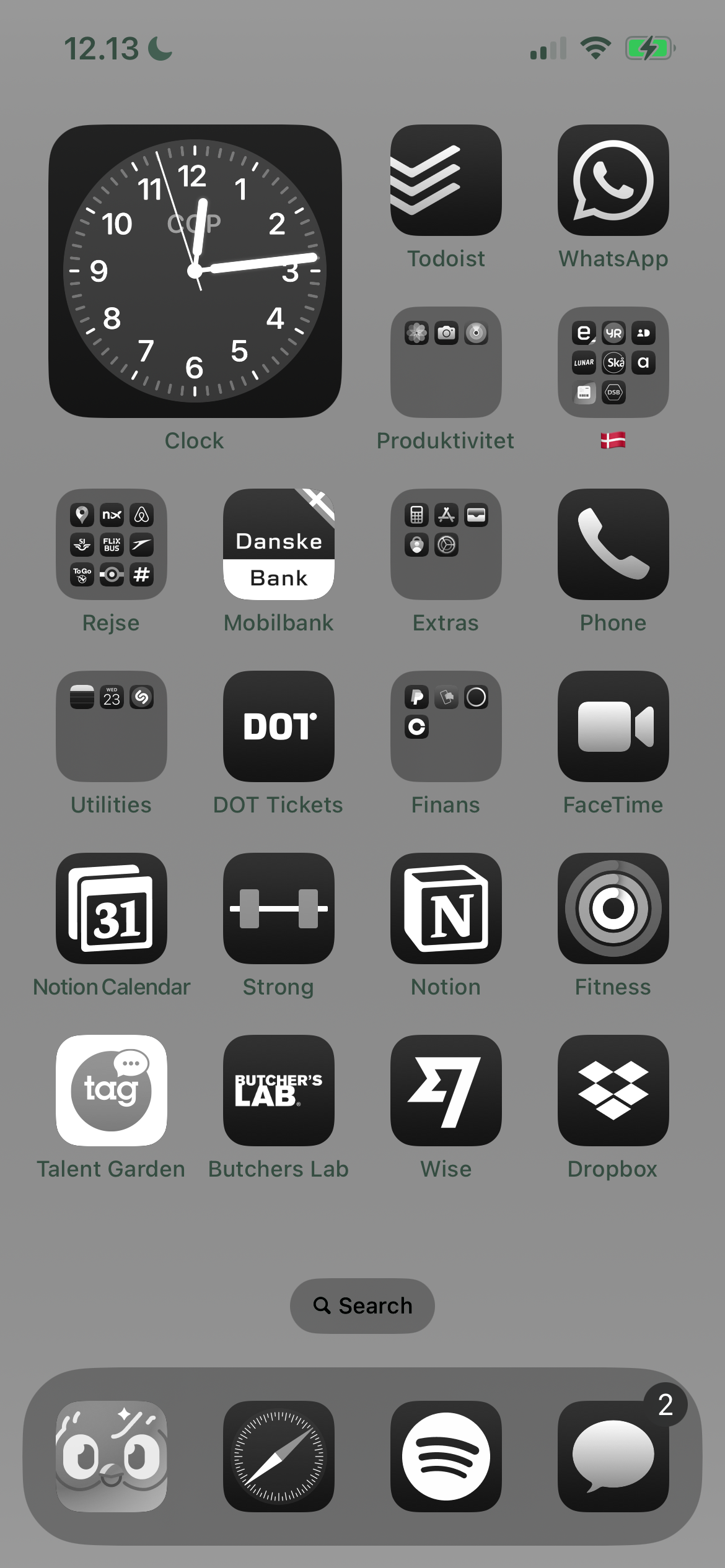Launch WhatsApp
The image size is (725, 1568).
613,180
